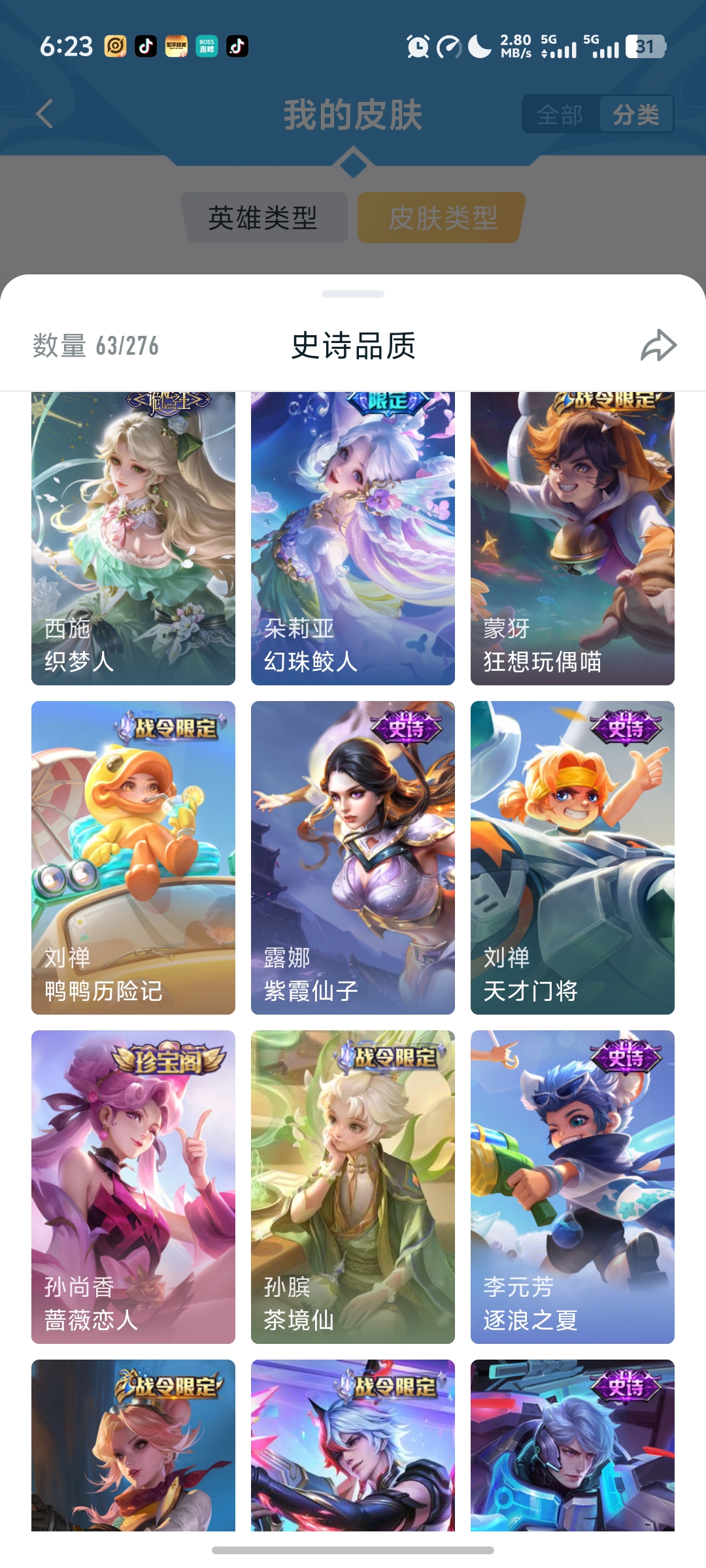
Task: View the 李元芳 逐浪之夏 skin
Action: [573, 1186]
